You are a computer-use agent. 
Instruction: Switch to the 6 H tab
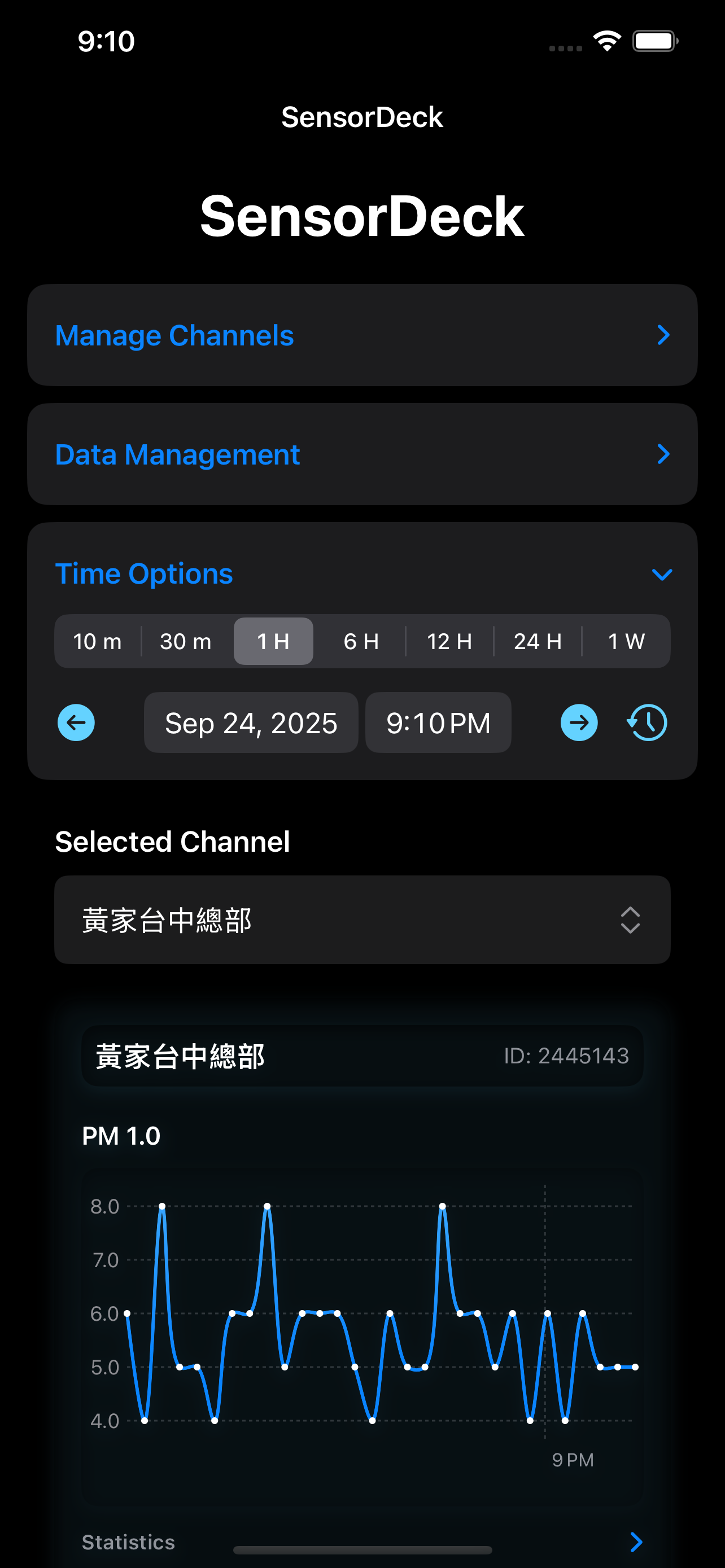click(360, 641)
